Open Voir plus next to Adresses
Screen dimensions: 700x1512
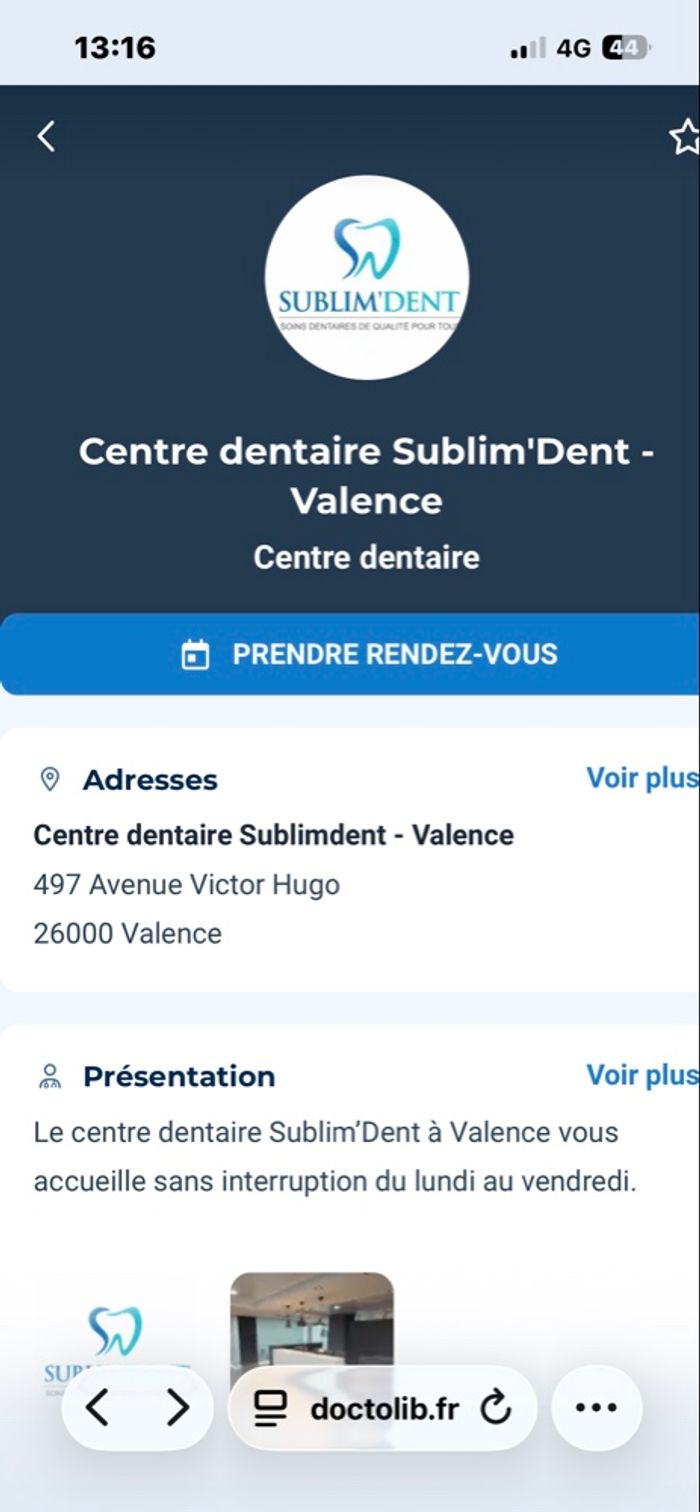[640, 779]
